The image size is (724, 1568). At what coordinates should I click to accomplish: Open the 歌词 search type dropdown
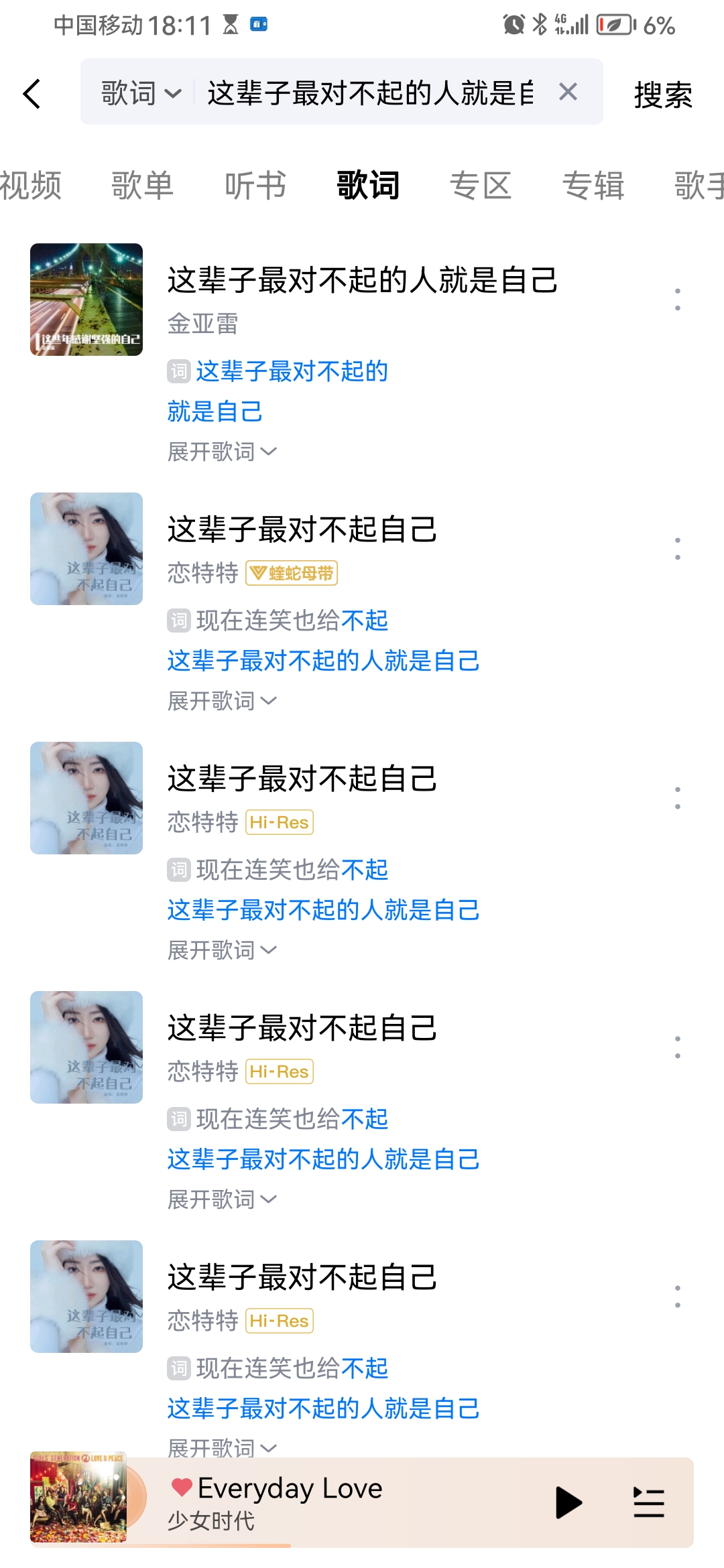(x=141, y=93)
